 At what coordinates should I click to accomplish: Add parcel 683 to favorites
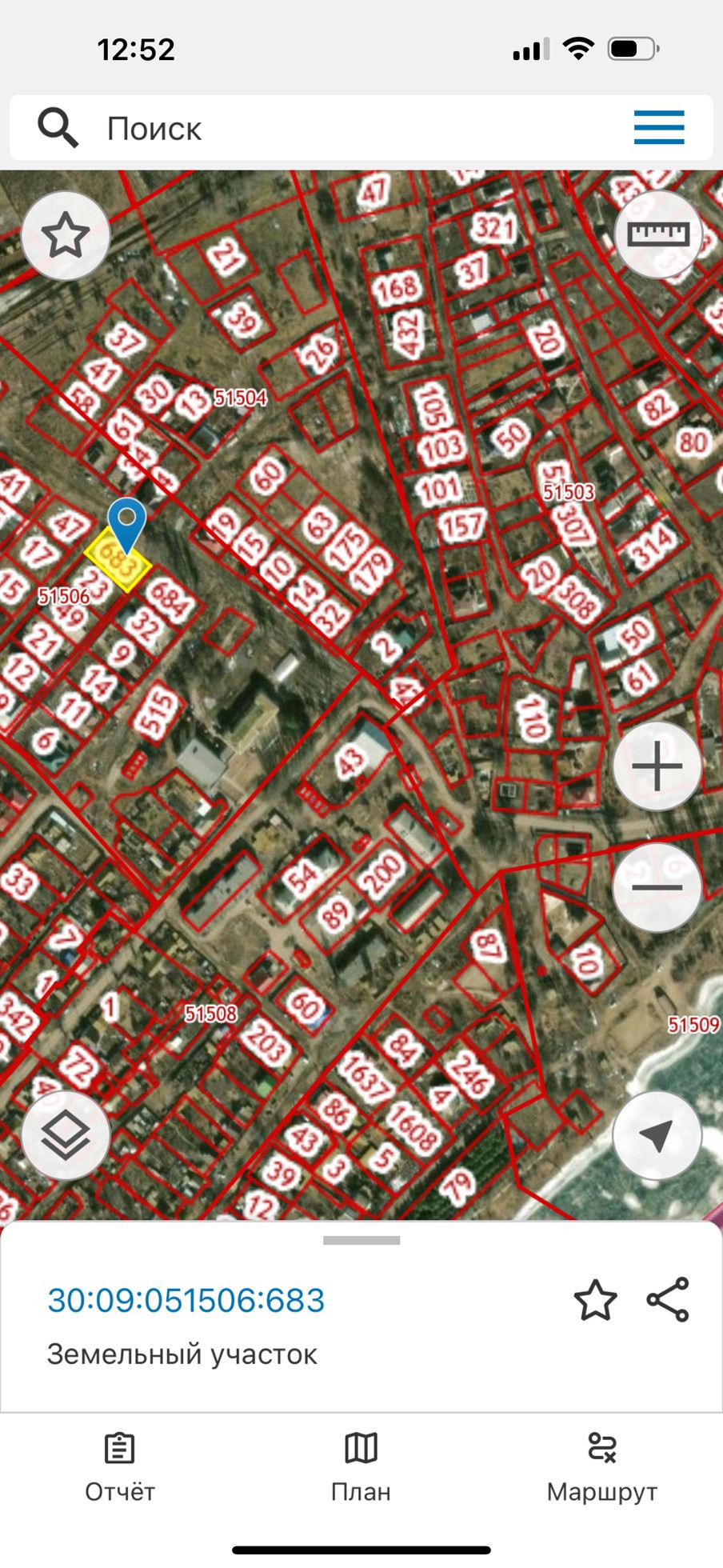(x=596, y=1300)
